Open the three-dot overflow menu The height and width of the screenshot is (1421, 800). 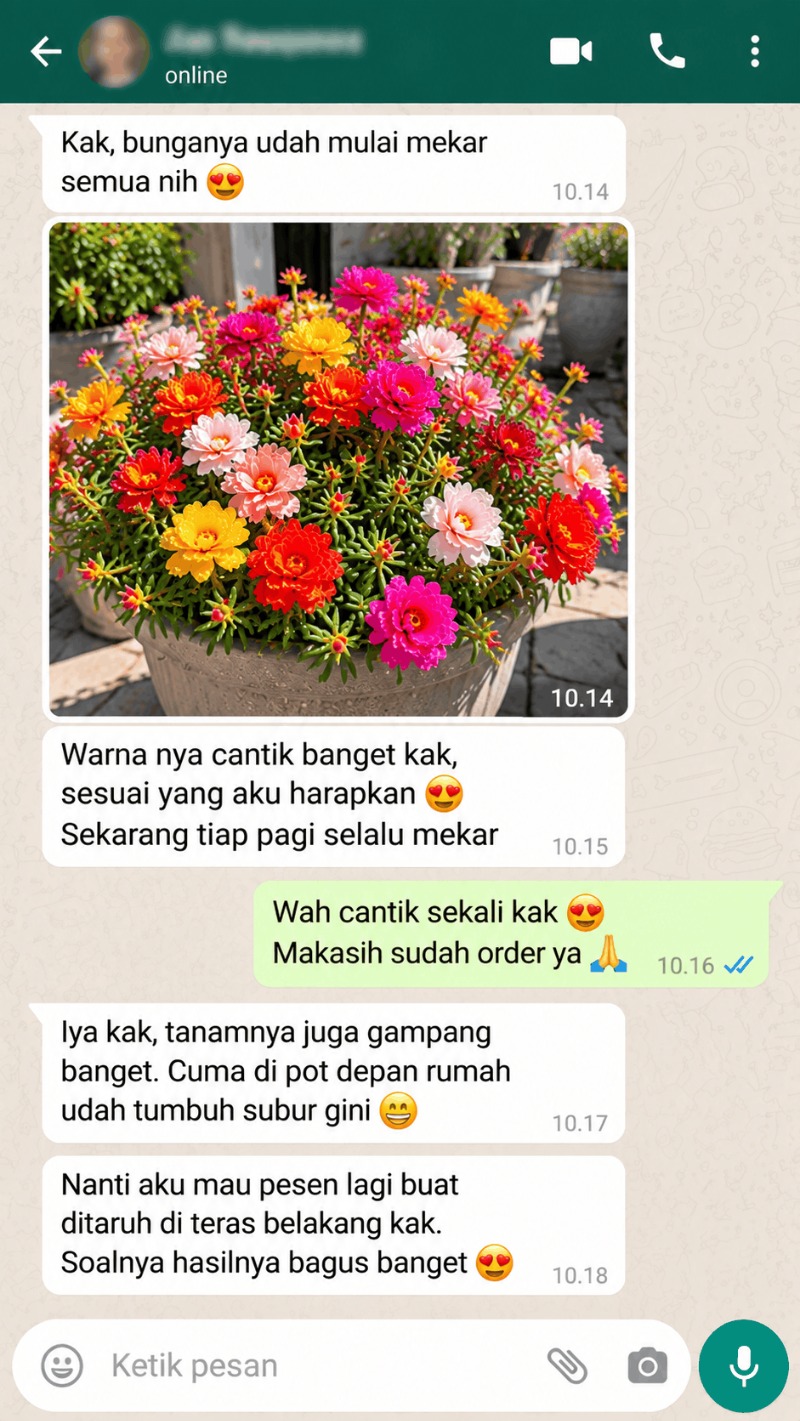click(x=755, y=51)
